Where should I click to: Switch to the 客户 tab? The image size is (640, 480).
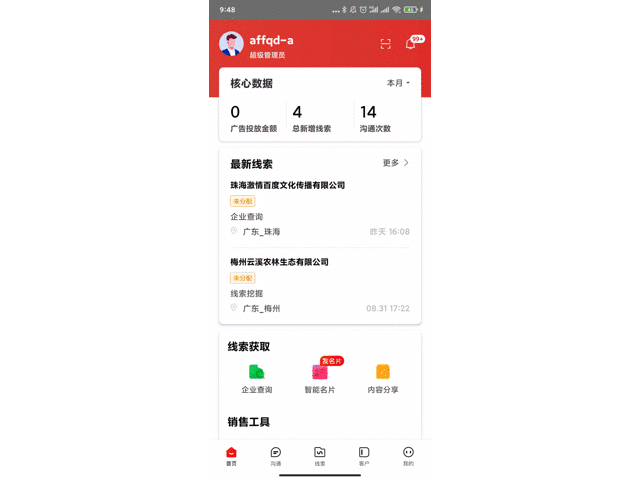[364, 456]
